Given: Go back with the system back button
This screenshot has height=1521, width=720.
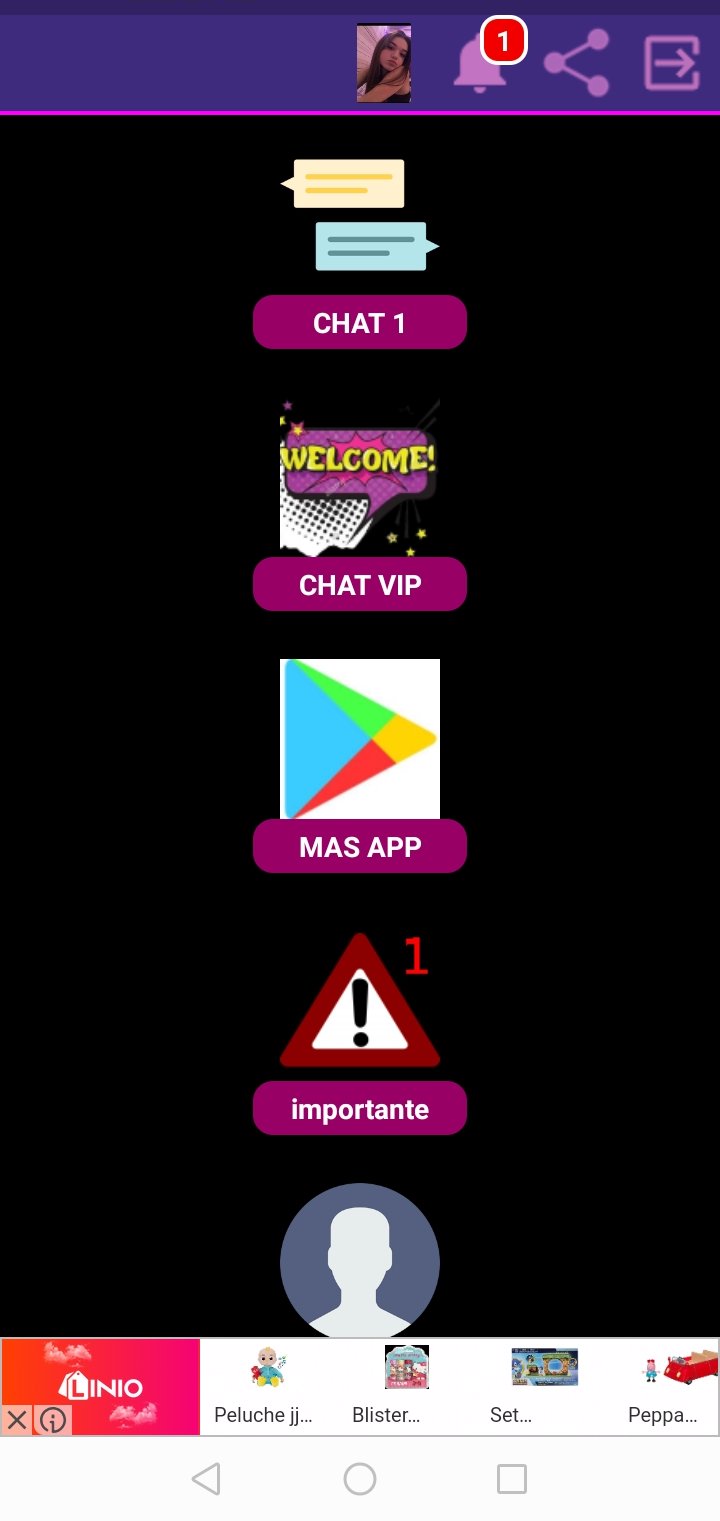Looking at the screenshot, I should click(x=206, y=1479).
